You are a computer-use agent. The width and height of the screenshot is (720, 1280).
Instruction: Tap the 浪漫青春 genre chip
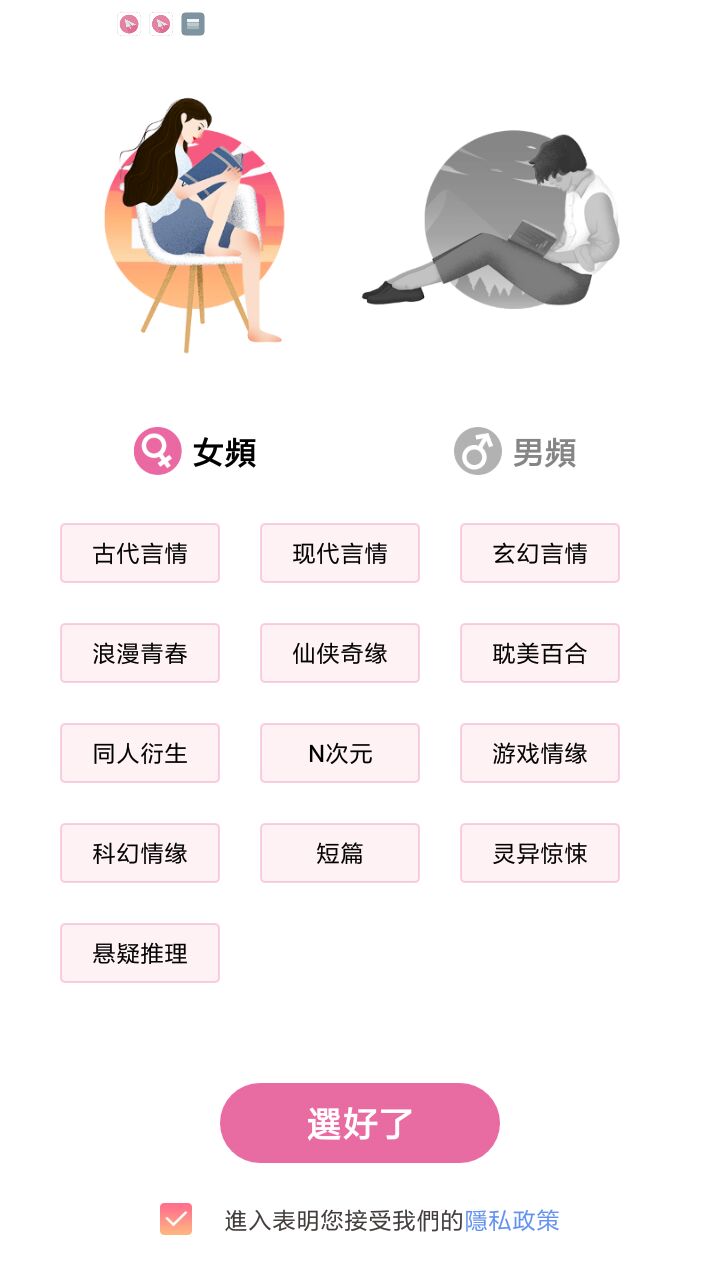[140, 653]
